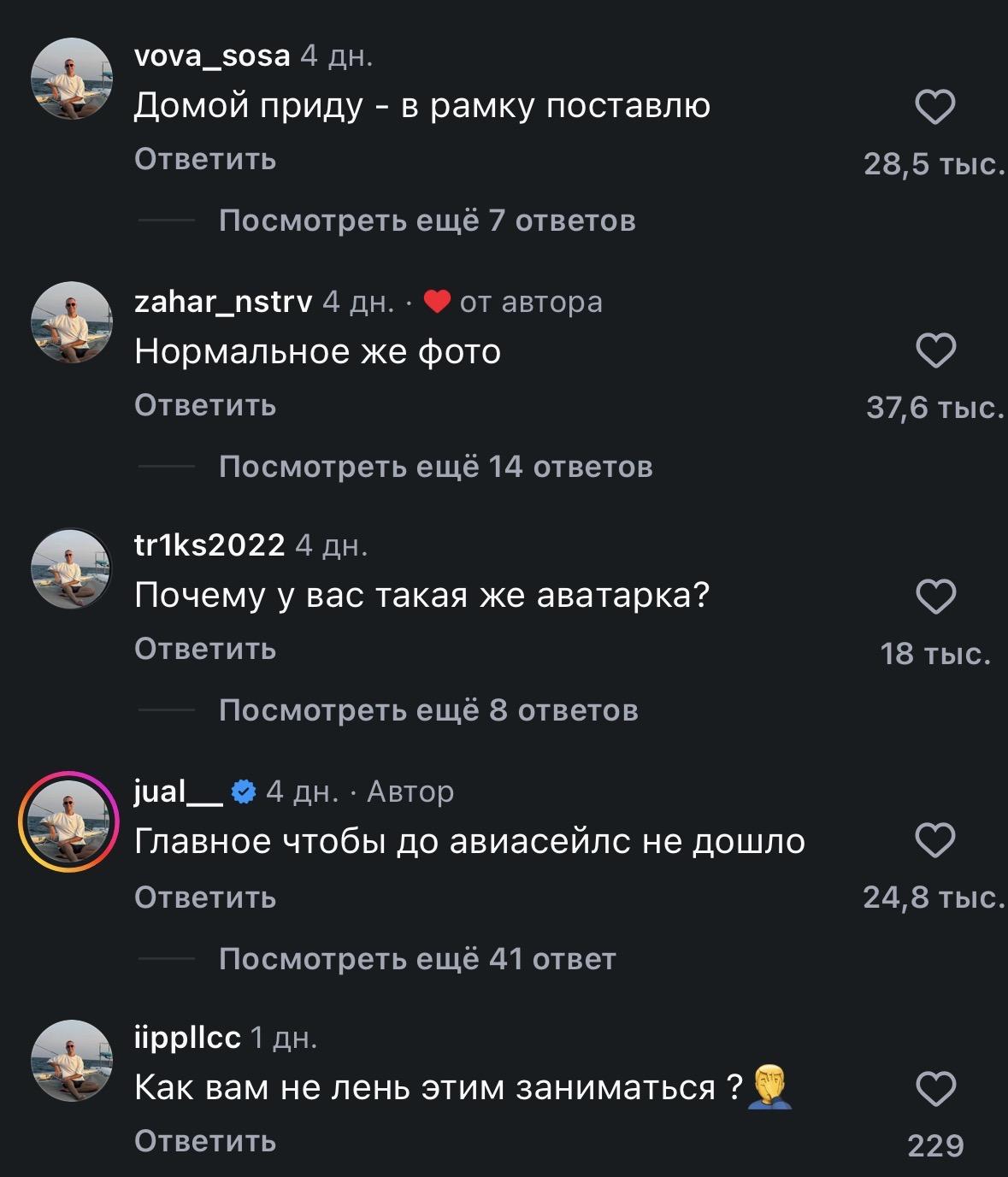The width and height of the screenshot is (1008, 1177).
Task: Open iippllcc's profile by username
Action: tap(187, 1038)
